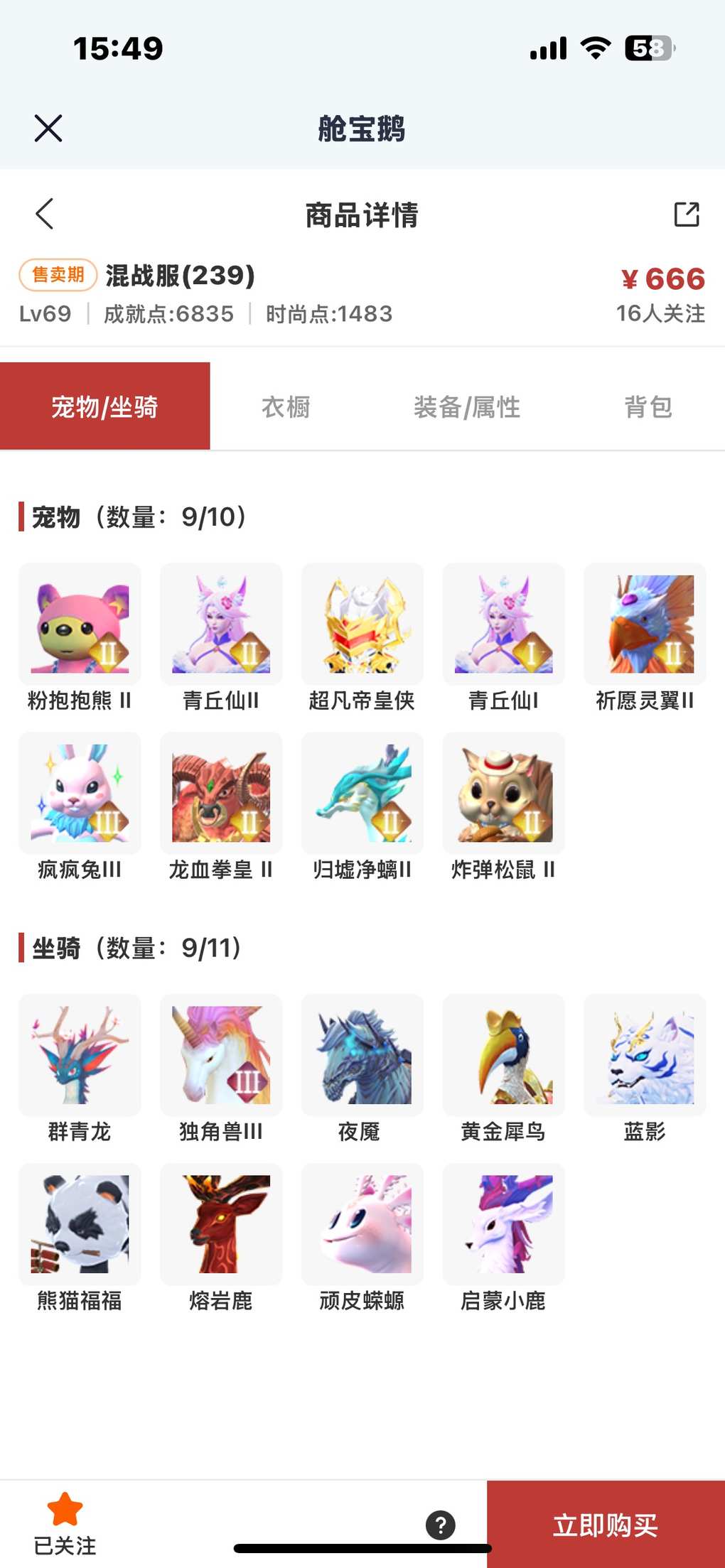View the 群青龙 mount

(80, 1055)
